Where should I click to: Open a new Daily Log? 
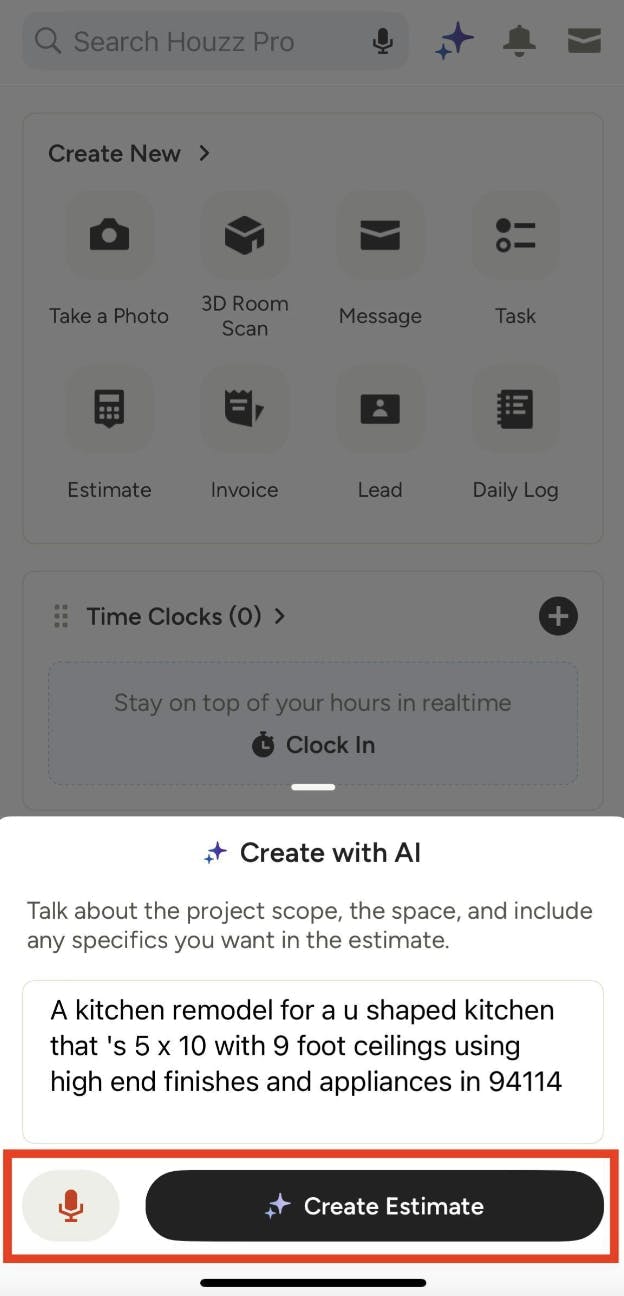(515, 410)
